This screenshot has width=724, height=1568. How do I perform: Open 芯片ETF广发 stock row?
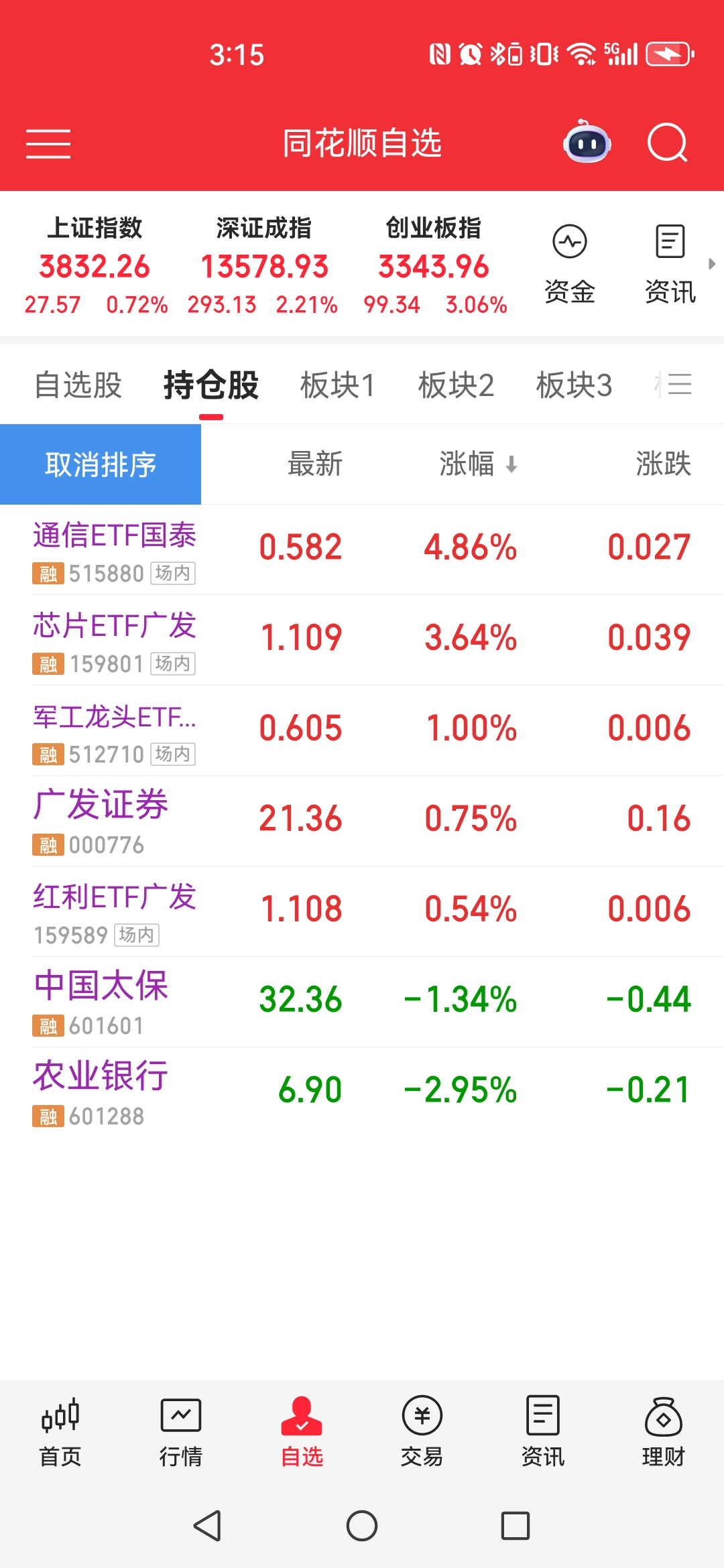[x=362, y=640]
